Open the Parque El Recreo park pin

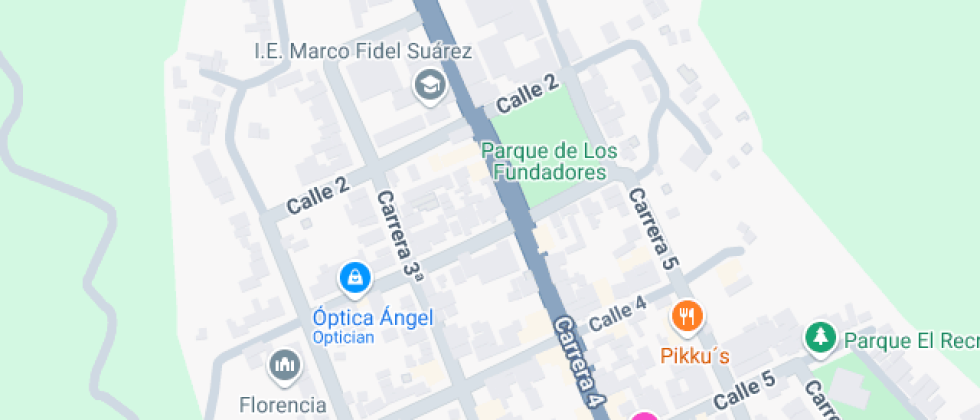[x=820, y=338]
